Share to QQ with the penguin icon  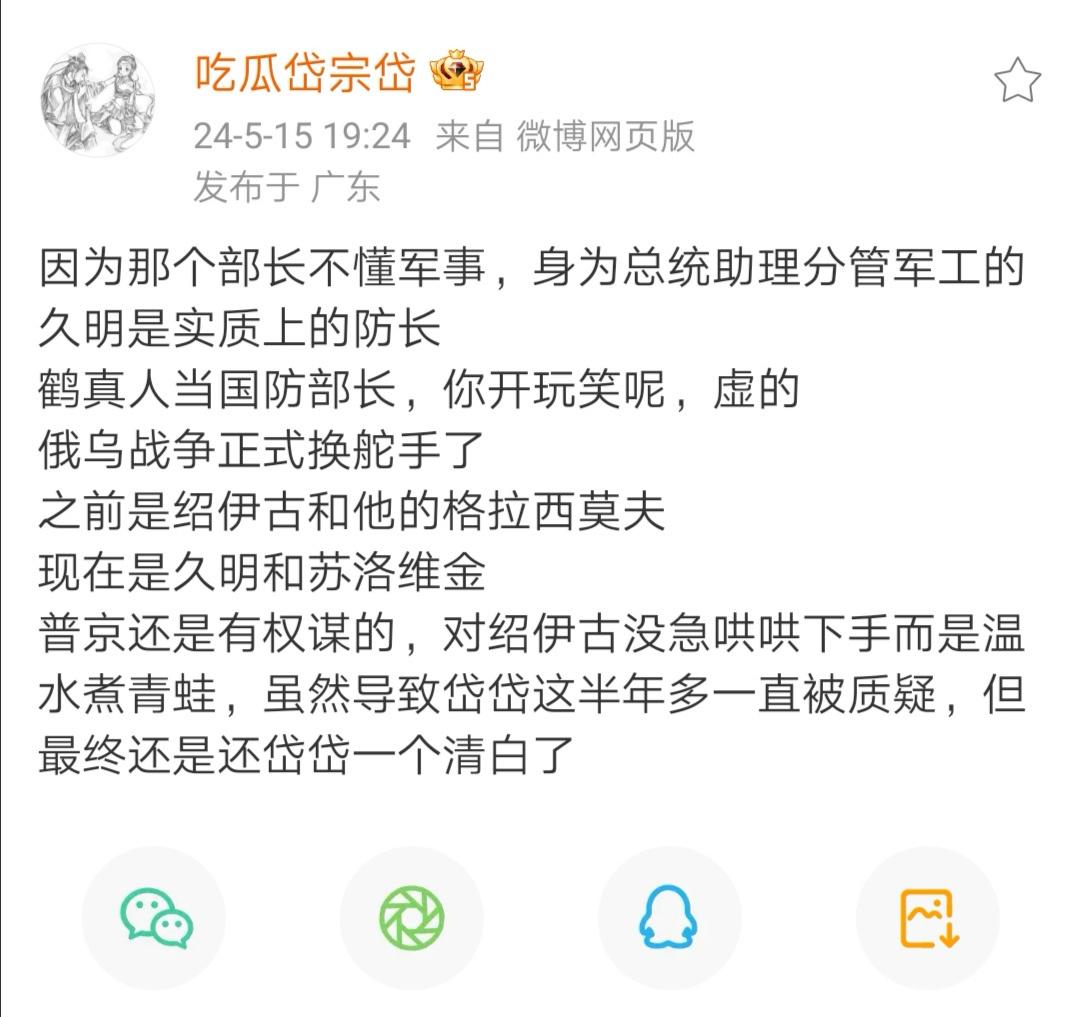click(669, 918)
